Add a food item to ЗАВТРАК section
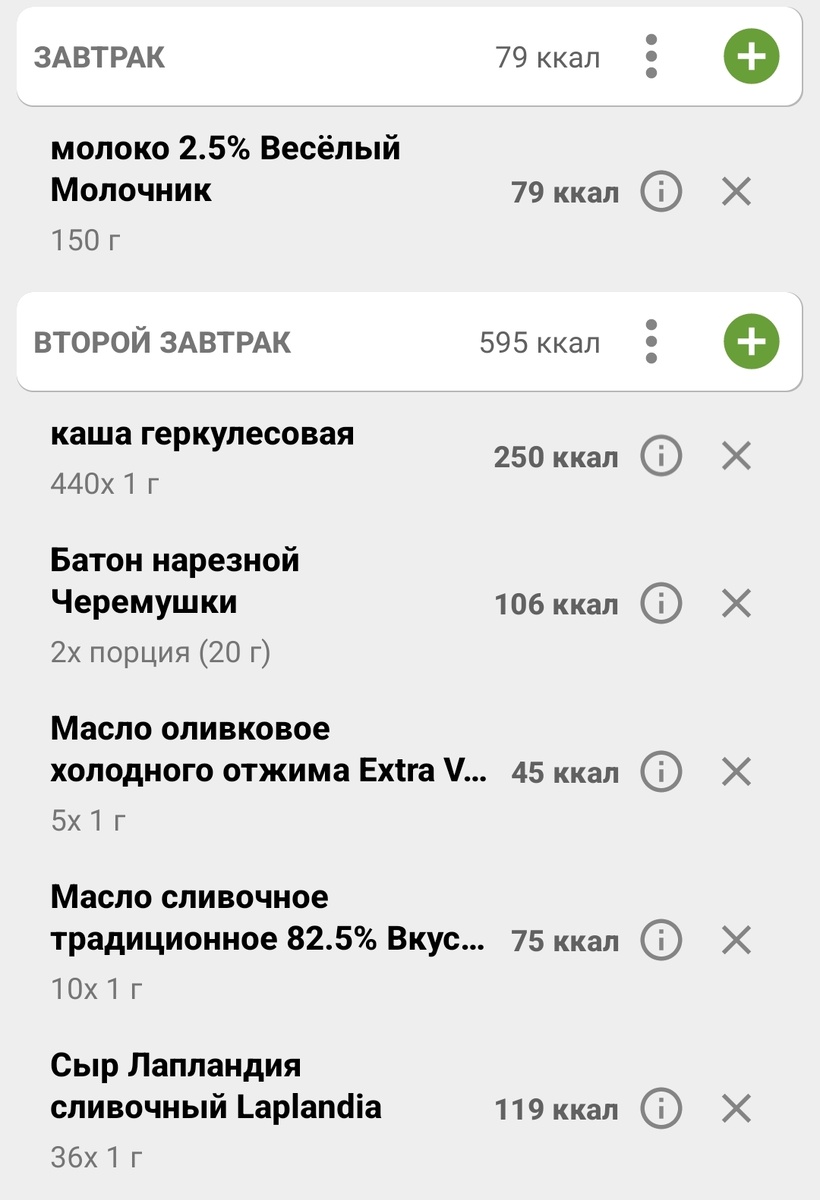This screenshot has height=1200, width=820. click(x=751, y=56)
